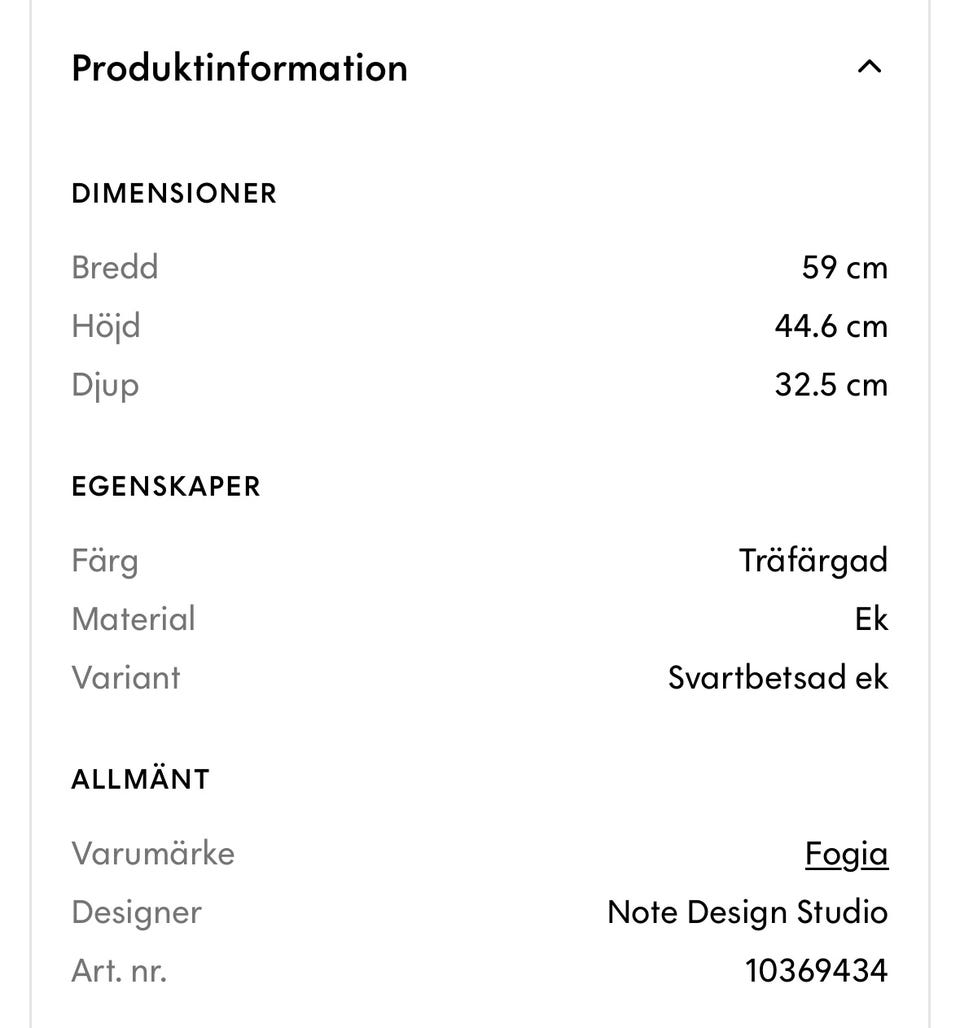Screen dimensions: 960x1028
Task: Click the Varumärke label
Action: [x=153, y=853]
